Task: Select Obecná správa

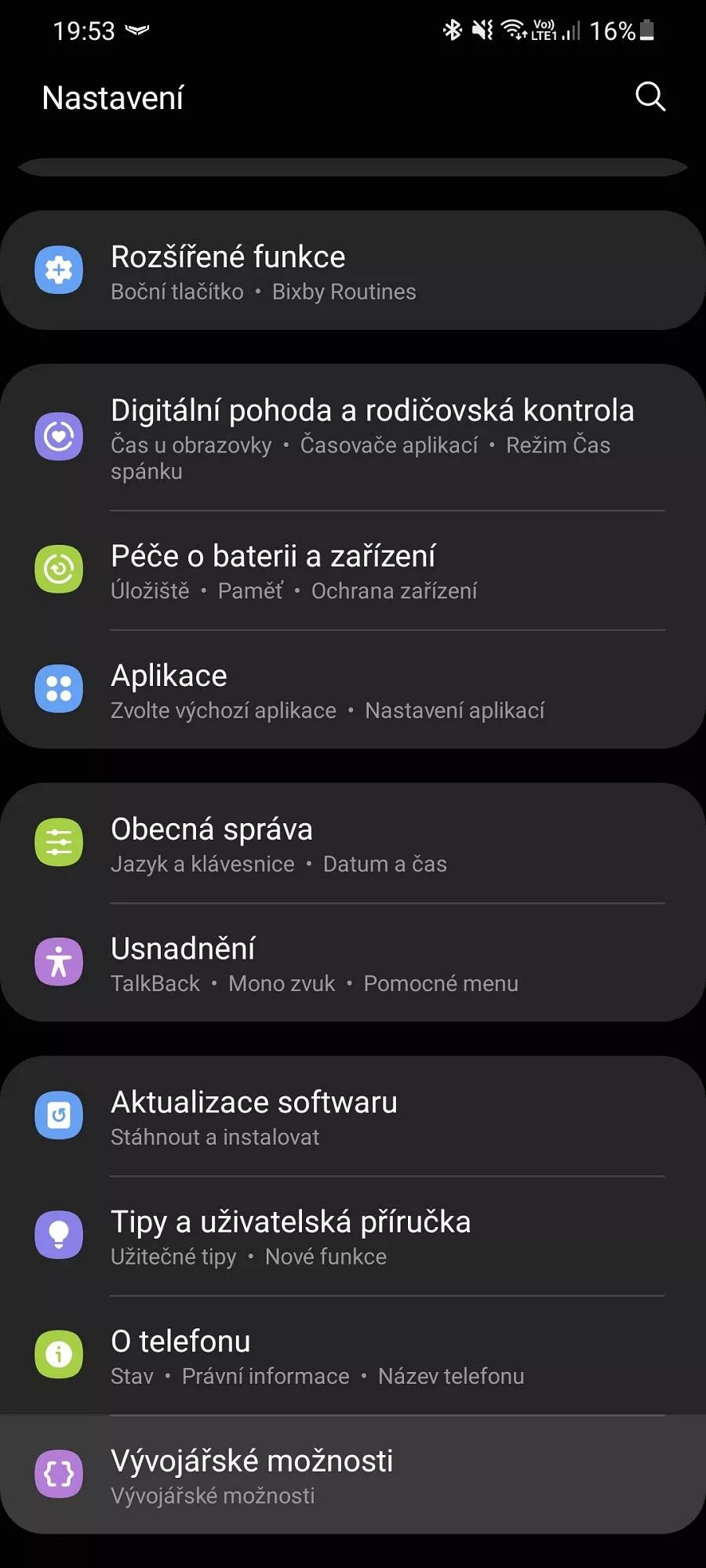Action: [353, 844]
